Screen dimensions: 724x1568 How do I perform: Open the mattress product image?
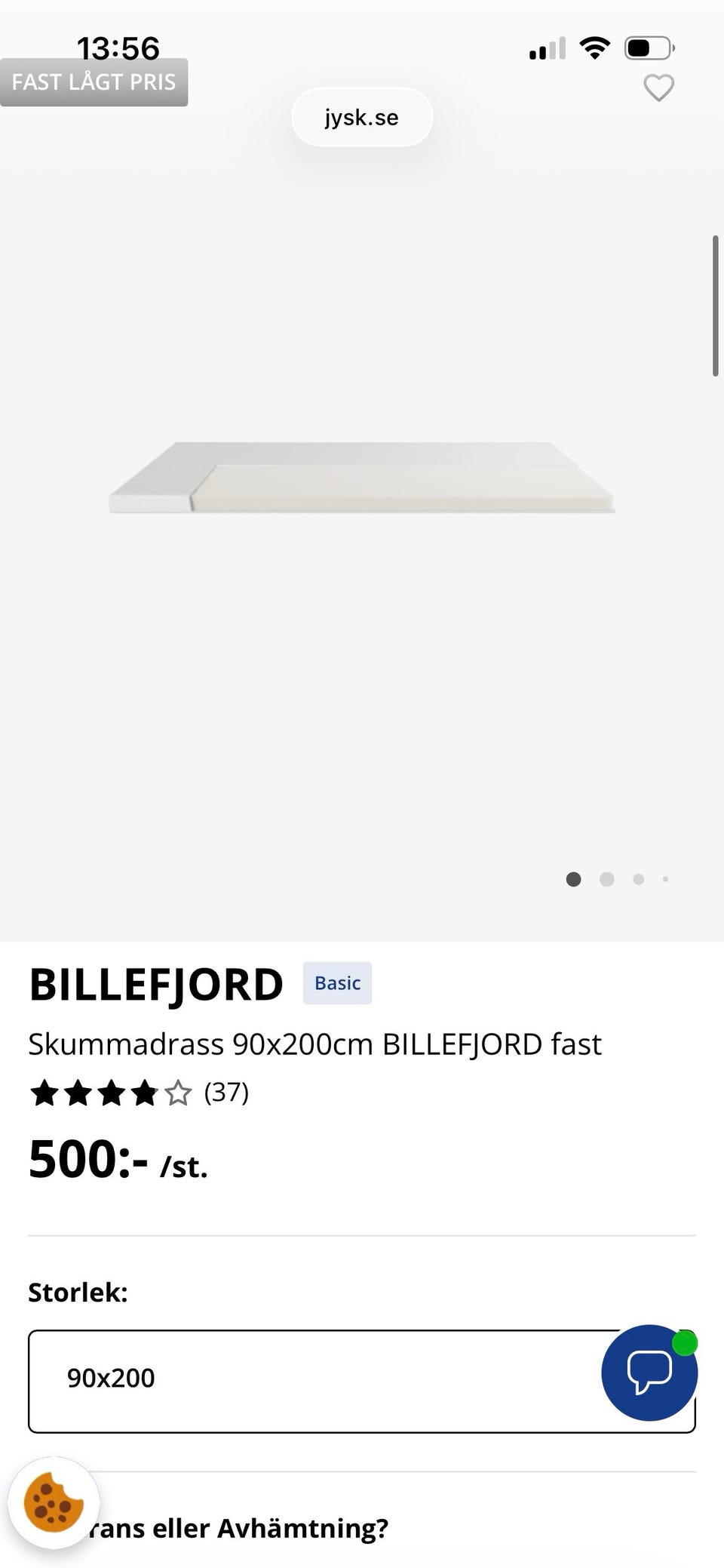pos(362,478)
